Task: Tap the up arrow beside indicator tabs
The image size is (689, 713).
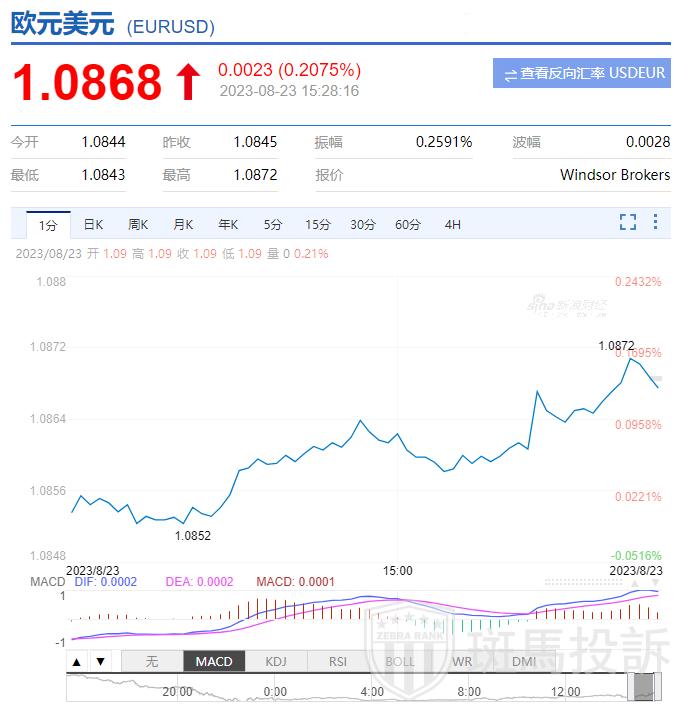Action: coord(77,661)
